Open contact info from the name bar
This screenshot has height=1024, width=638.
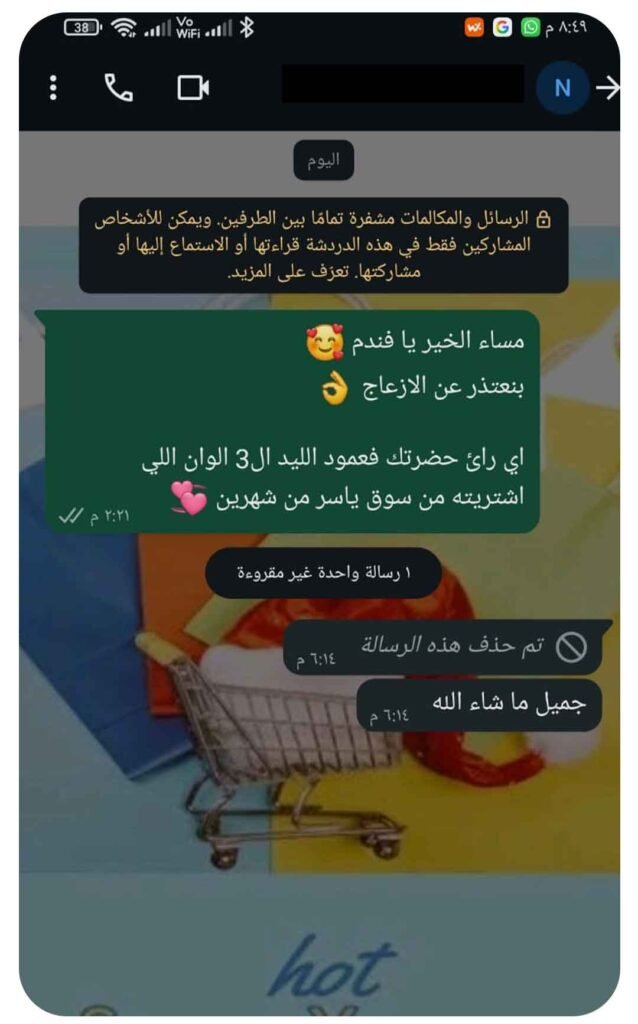[402, 85]
